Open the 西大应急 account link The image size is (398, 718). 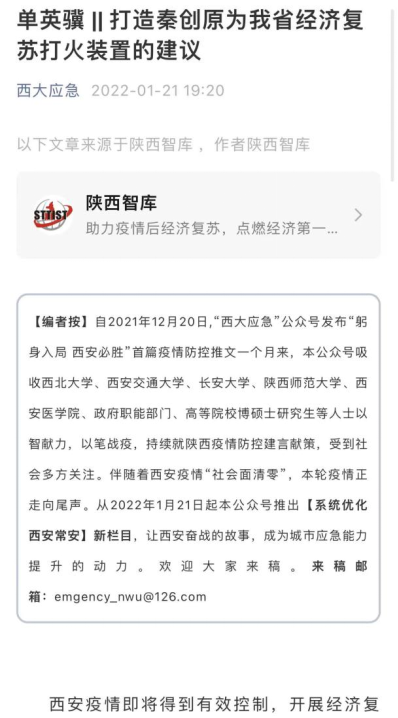[48, 90]
